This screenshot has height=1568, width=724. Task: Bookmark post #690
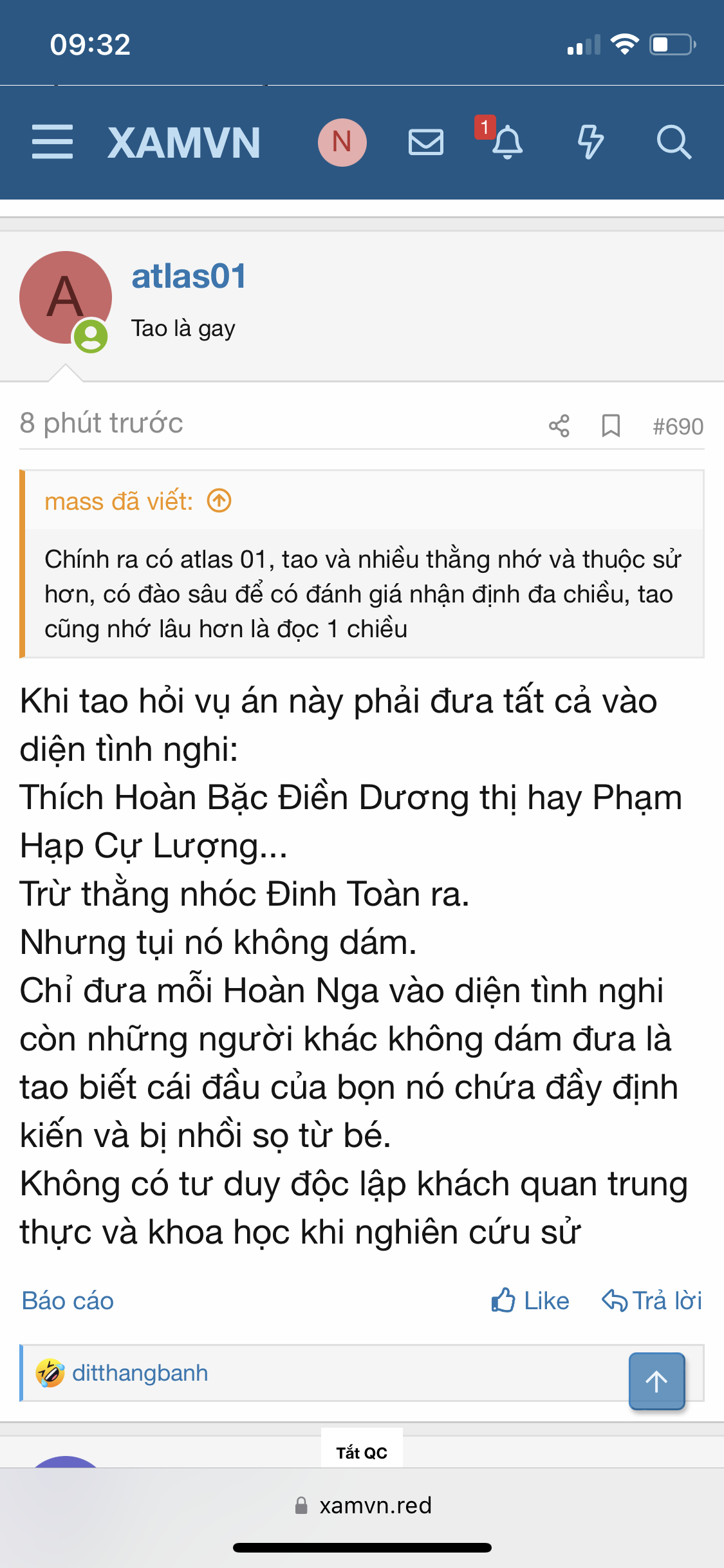pyautogui.click(x=610, y=426)
